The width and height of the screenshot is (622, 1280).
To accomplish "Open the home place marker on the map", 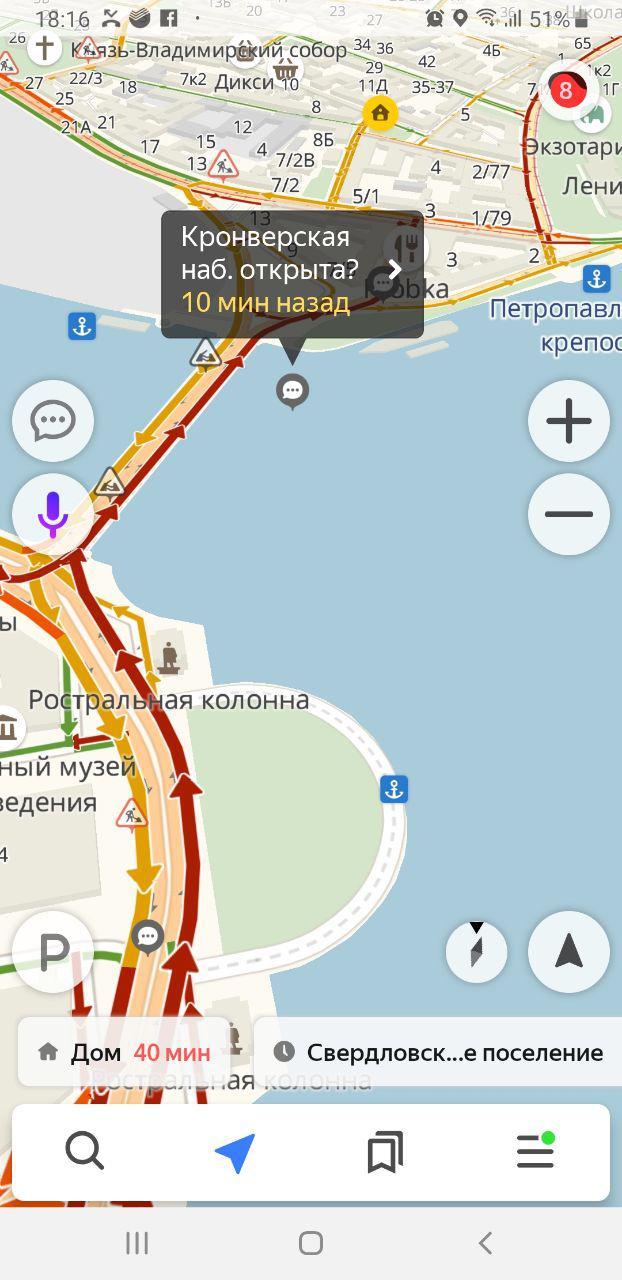I will (x=380, y=113).
